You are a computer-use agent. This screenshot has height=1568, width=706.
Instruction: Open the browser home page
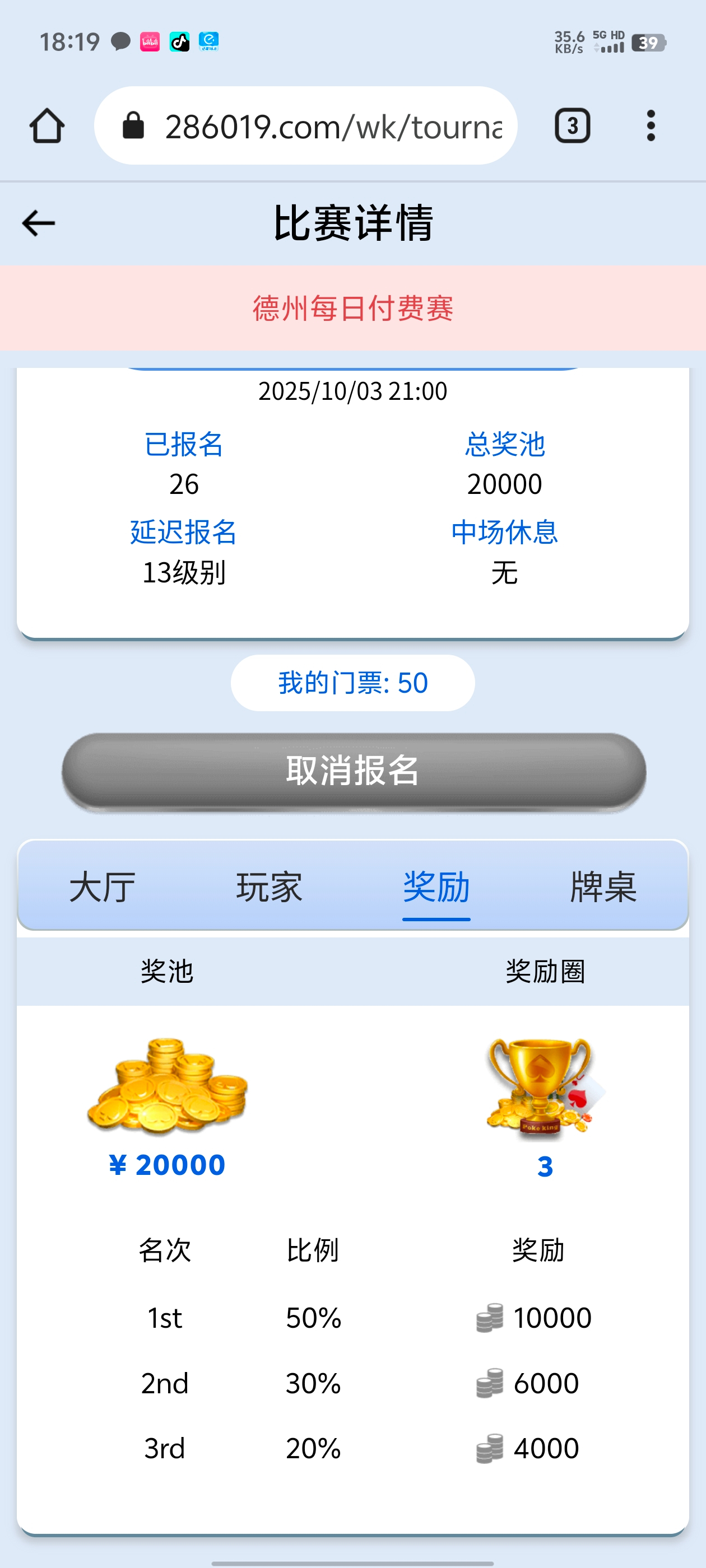click(x=47, y=126)
